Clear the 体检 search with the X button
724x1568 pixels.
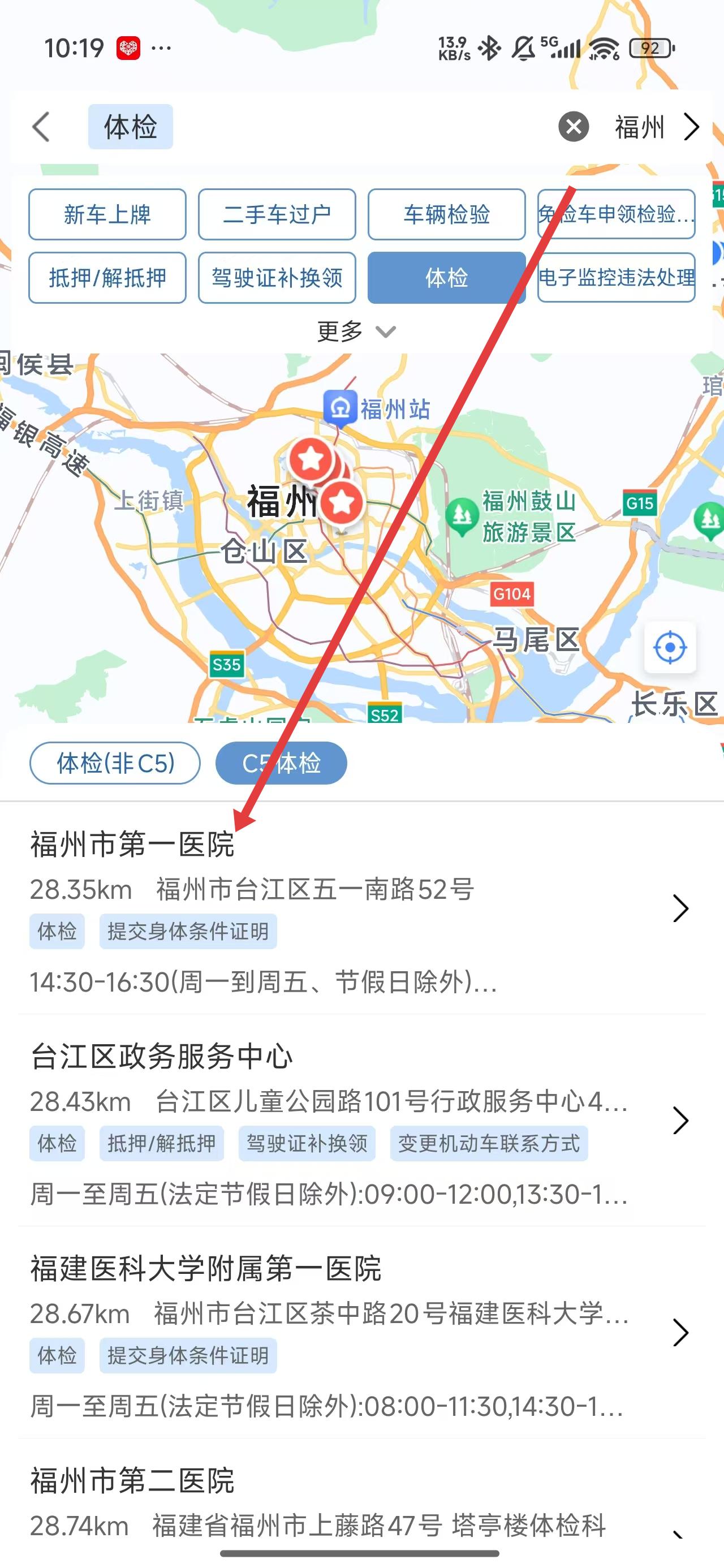[x=573, y=127]
